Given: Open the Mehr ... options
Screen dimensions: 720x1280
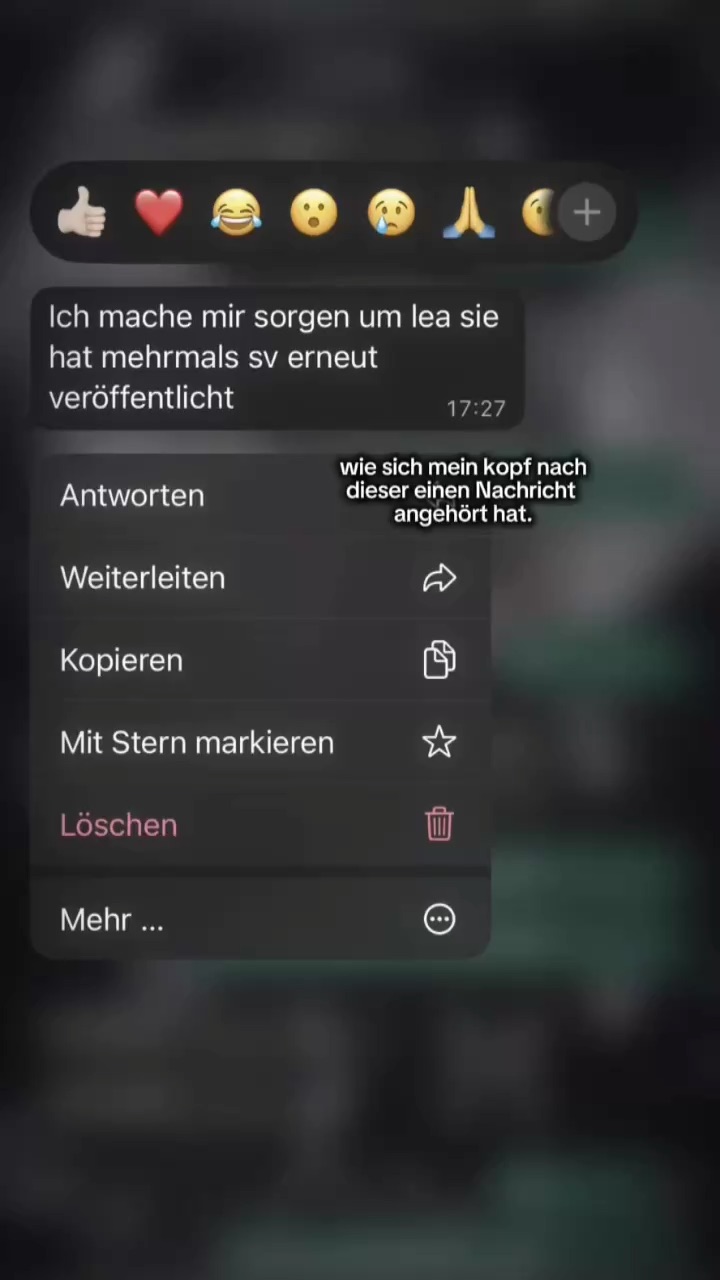Looking at the screenshot, I should pos(260,919).
